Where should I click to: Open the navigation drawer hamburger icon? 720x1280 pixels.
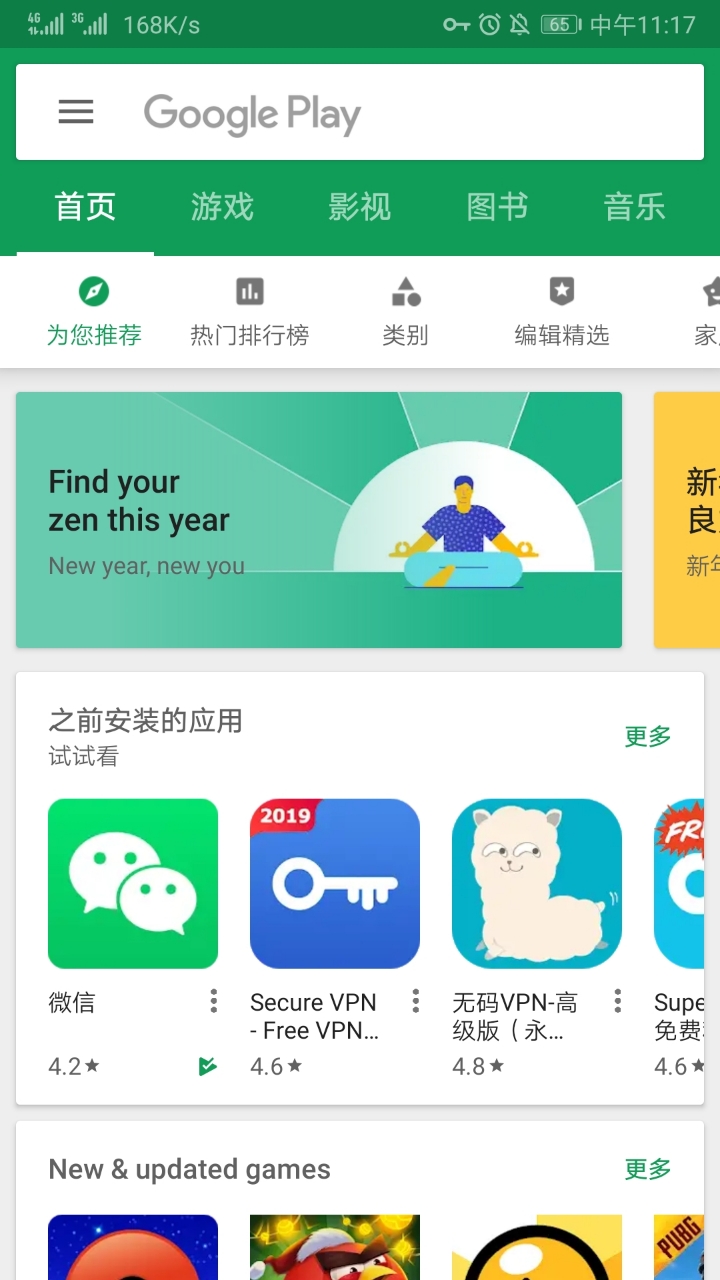pos(76,112)
